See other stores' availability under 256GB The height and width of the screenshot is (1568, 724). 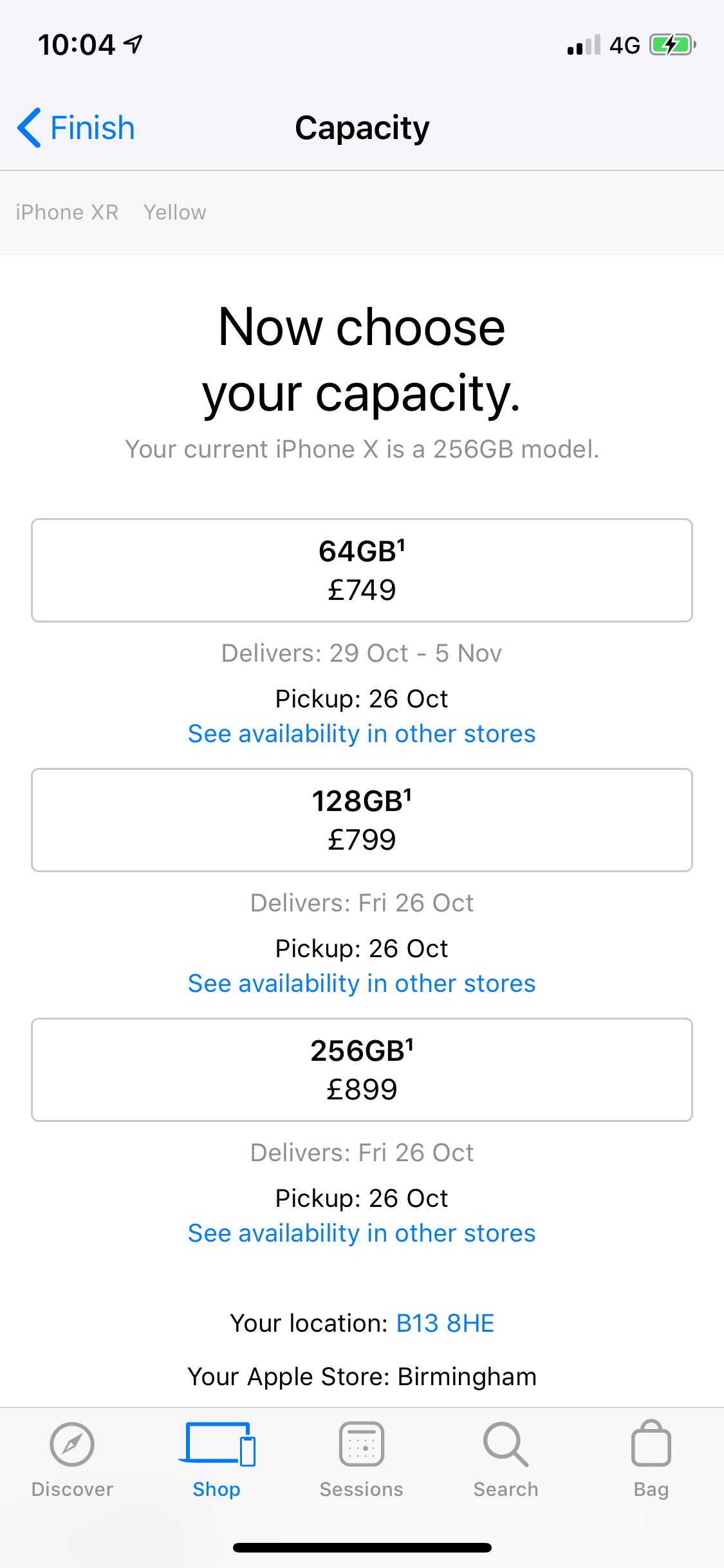362,1233
